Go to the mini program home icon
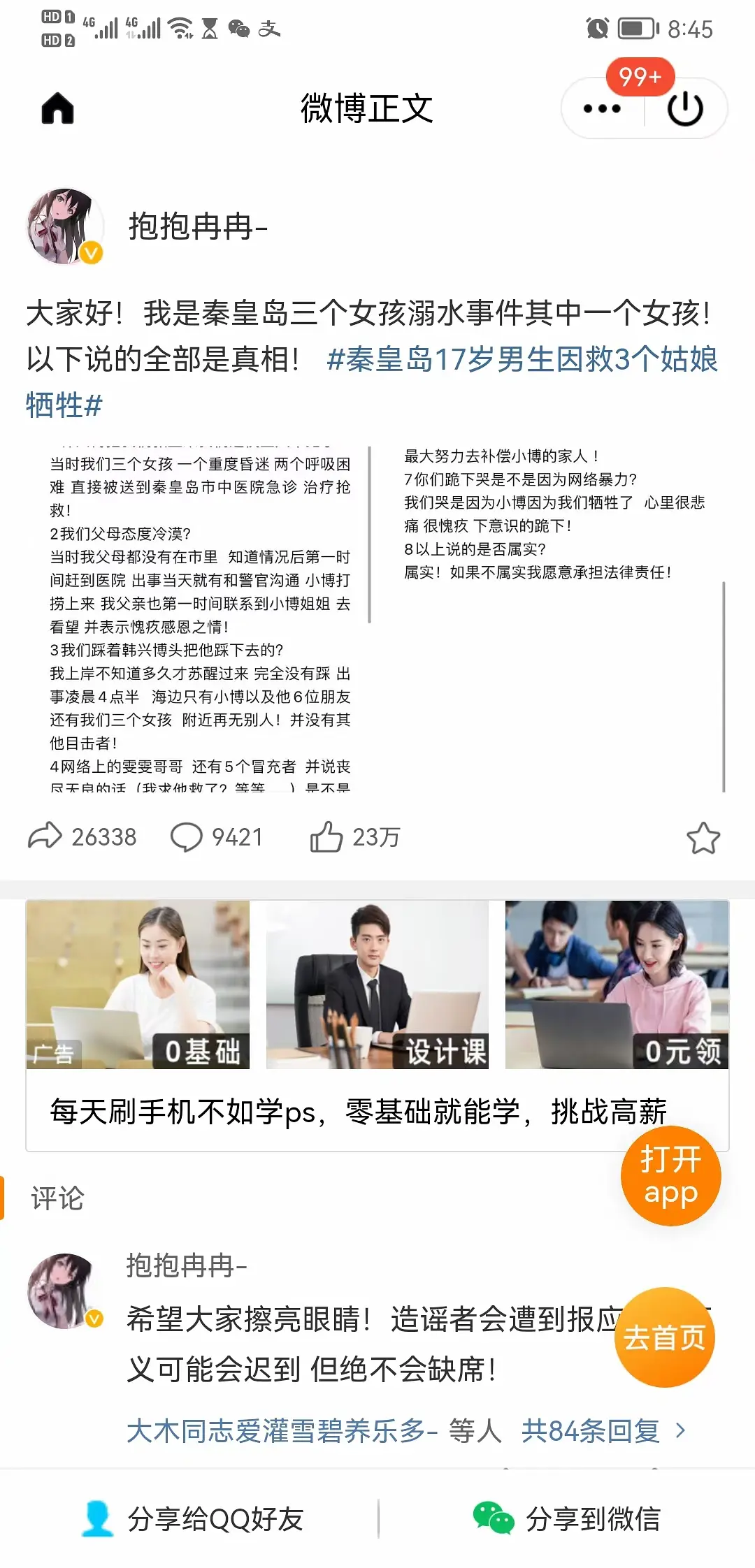Viewport: 755px width, 1568px height. click(57, 108)
